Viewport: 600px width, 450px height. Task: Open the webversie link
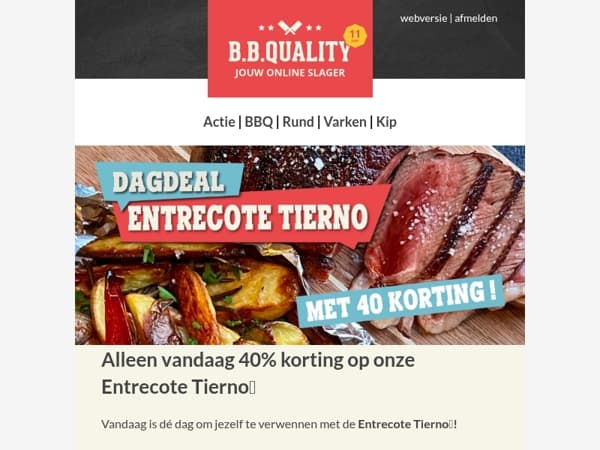pos(423,18)
